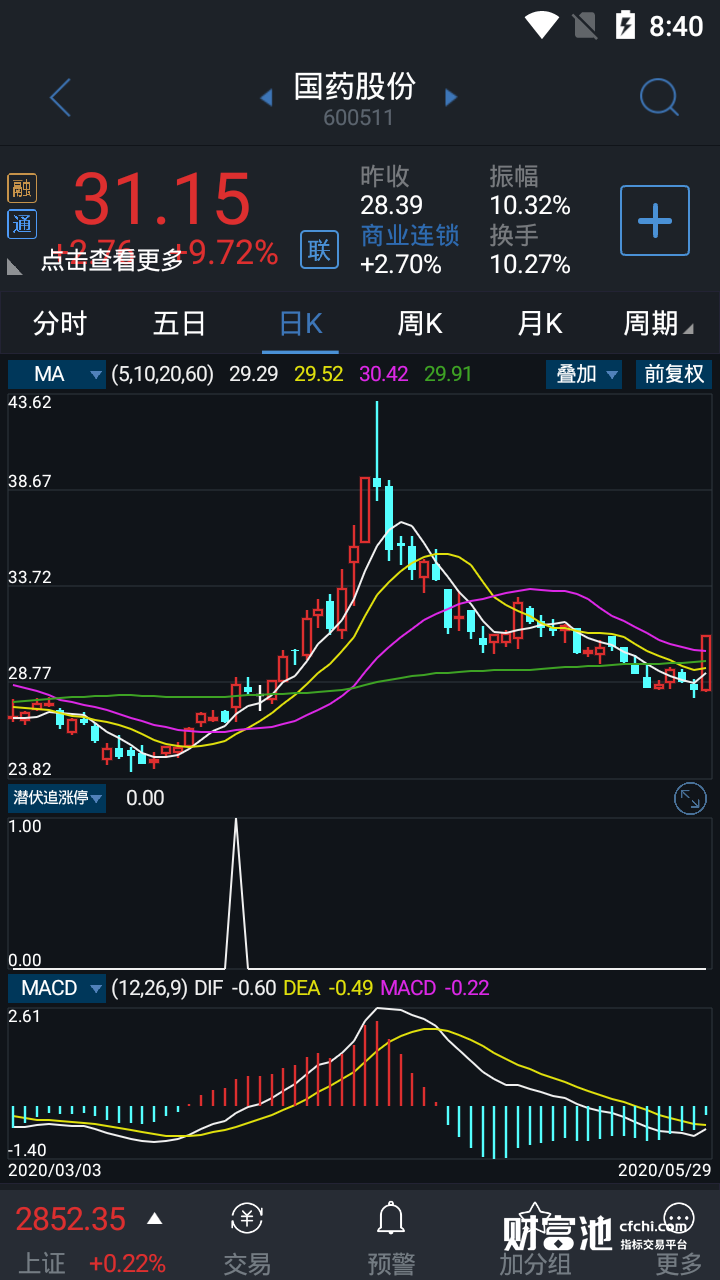Image resolution: width=720 pixels, height=1280 pixels.
Task: Open the 商业连锁 sector link
Action: pyautogui.click(x=409, y=236)
